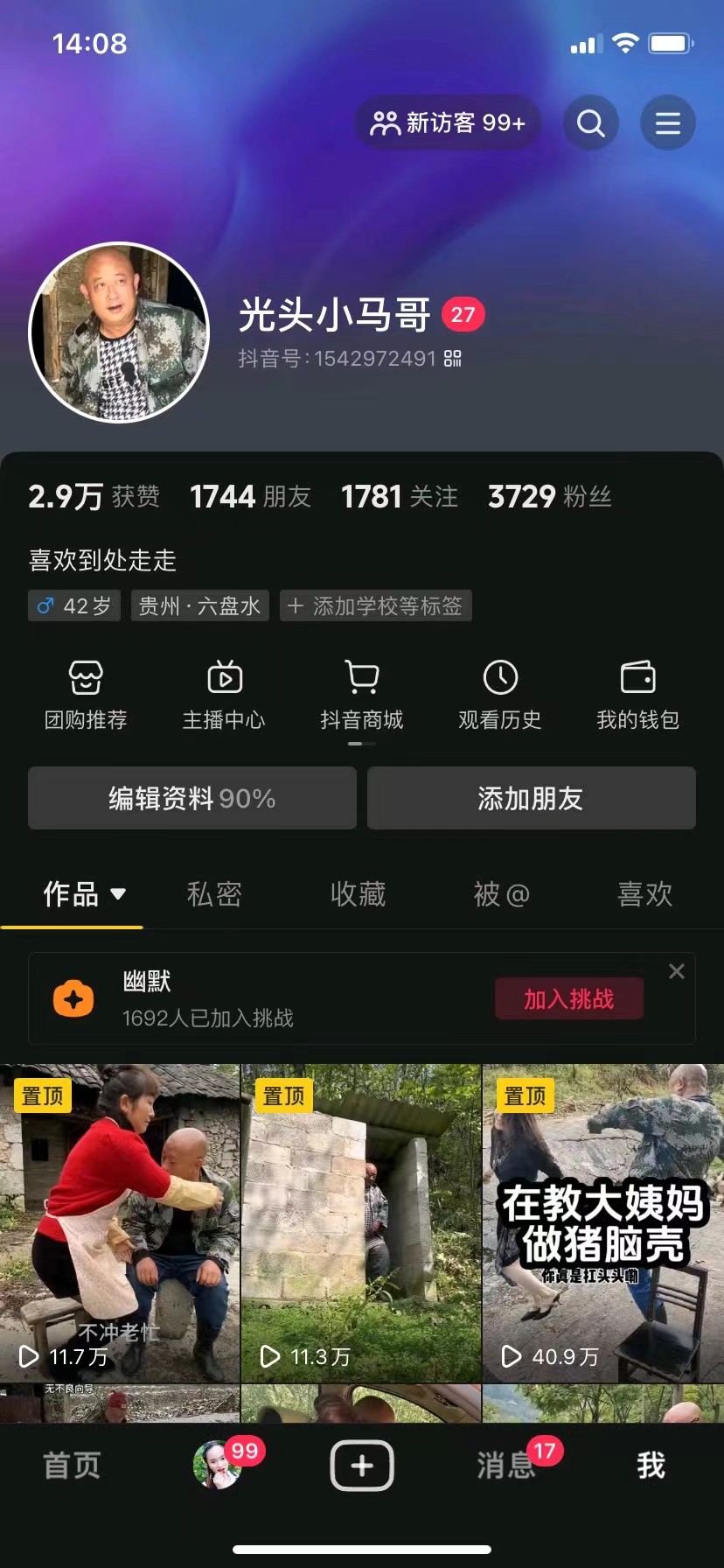Tap 添加朋友 add friends

(x=531, y=798)
